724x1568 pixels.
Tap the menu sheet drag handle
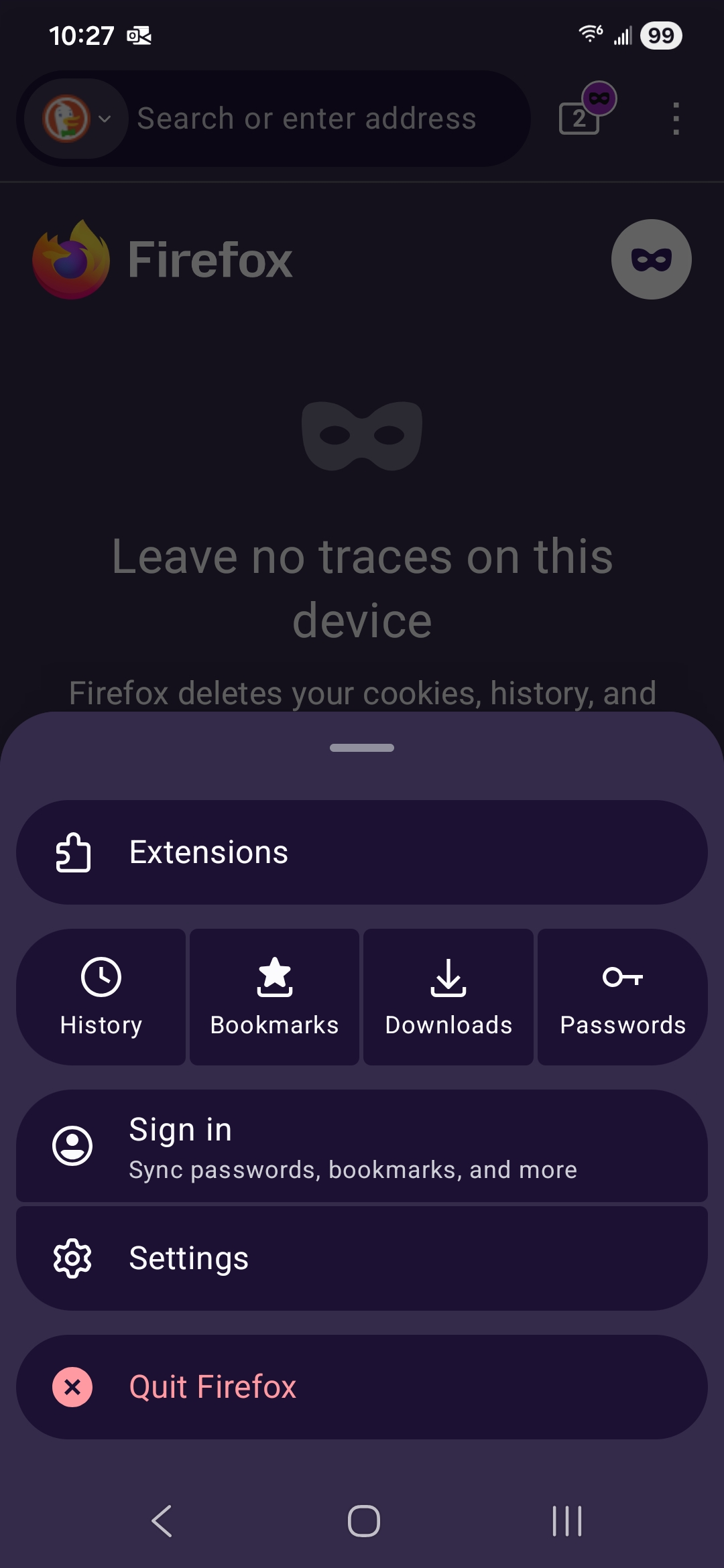coord(362,748)
